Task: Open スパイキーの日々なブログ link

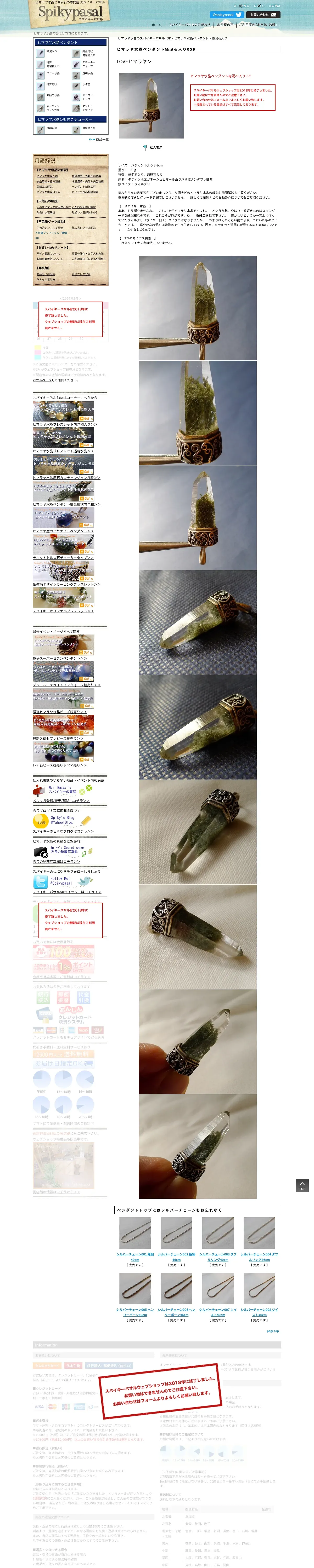Action: tap(63, 831)
